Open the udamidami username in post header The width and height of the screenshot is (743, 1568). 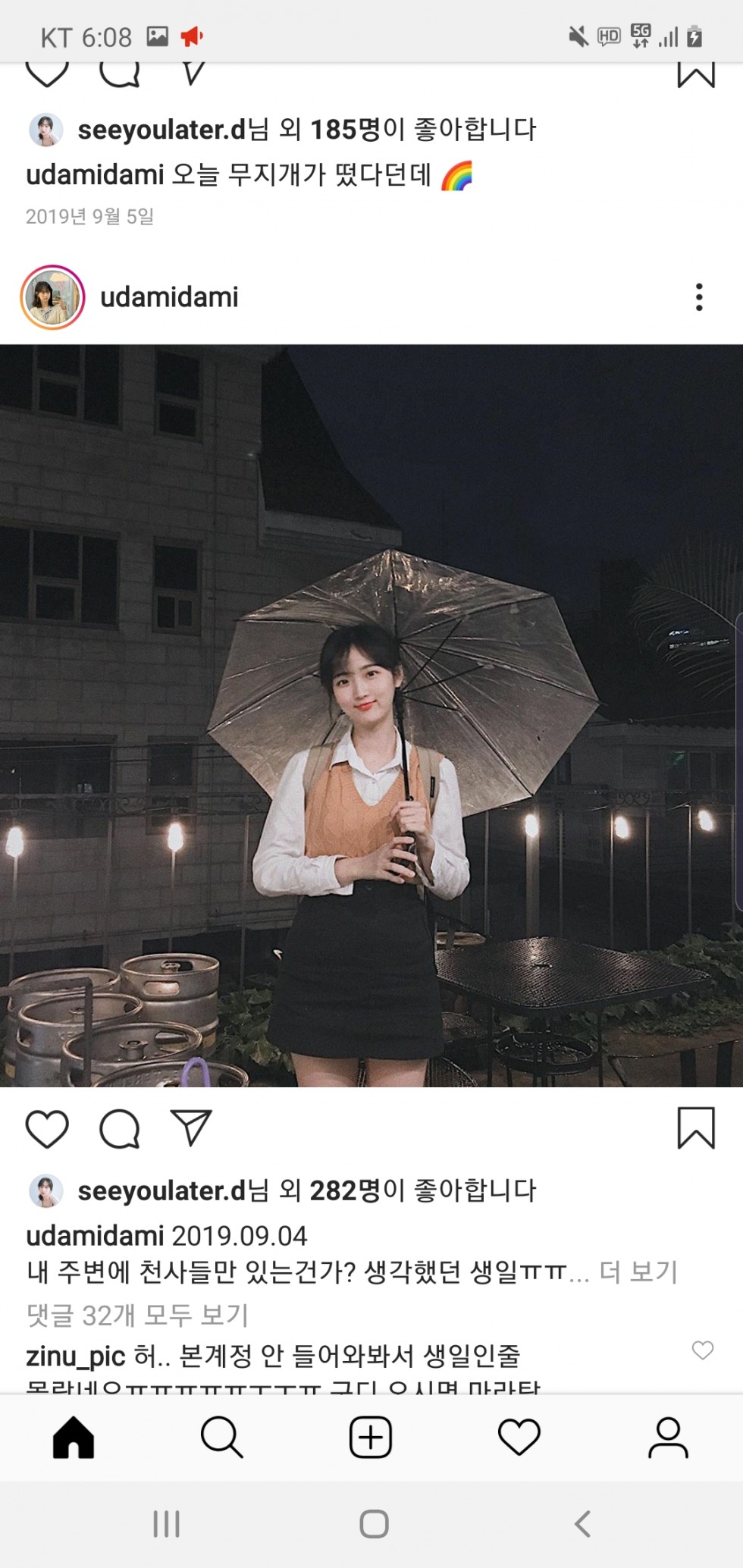point(169,297)
